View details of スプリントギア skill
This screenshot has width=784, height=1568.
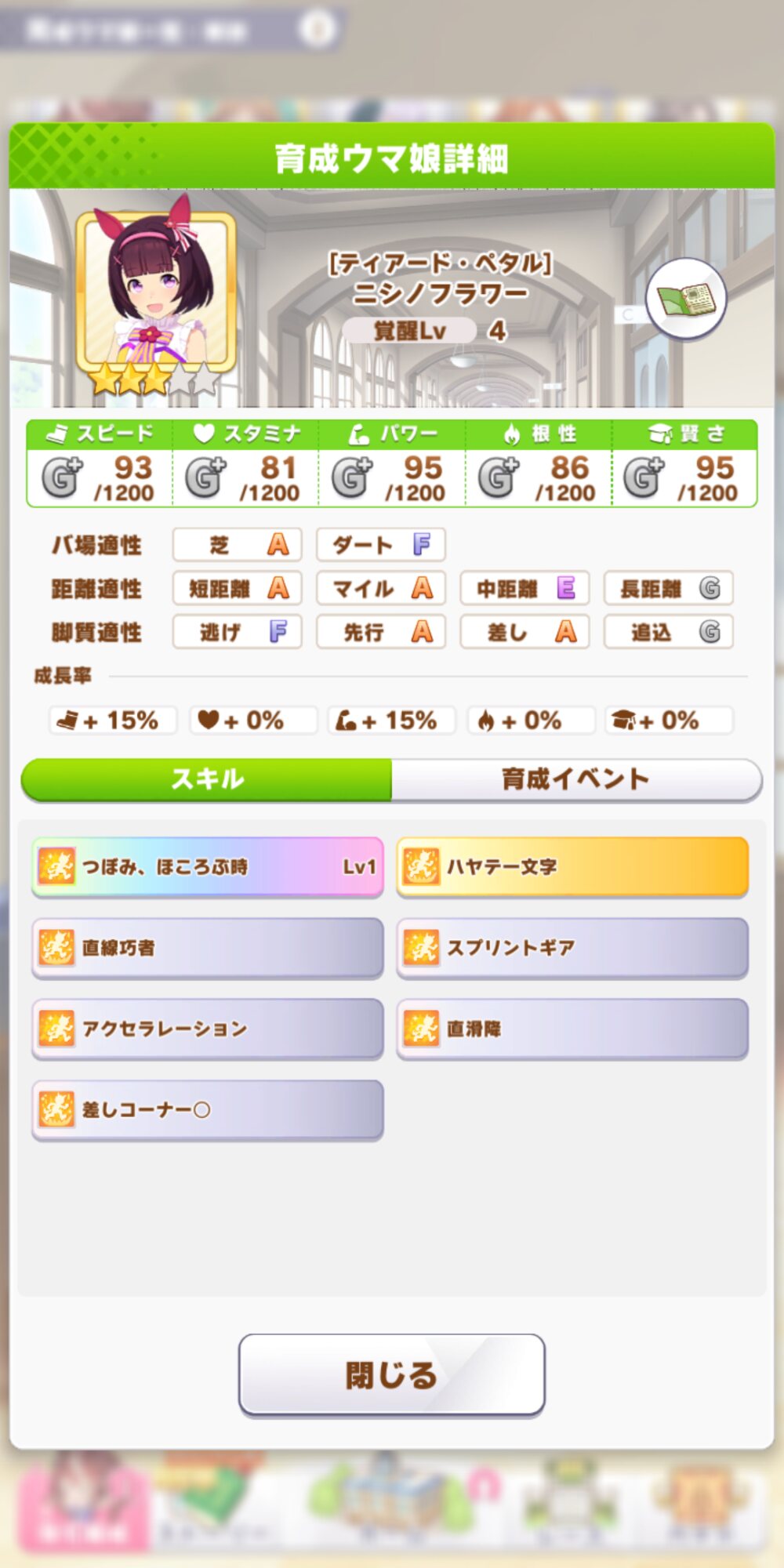point(572,948)
